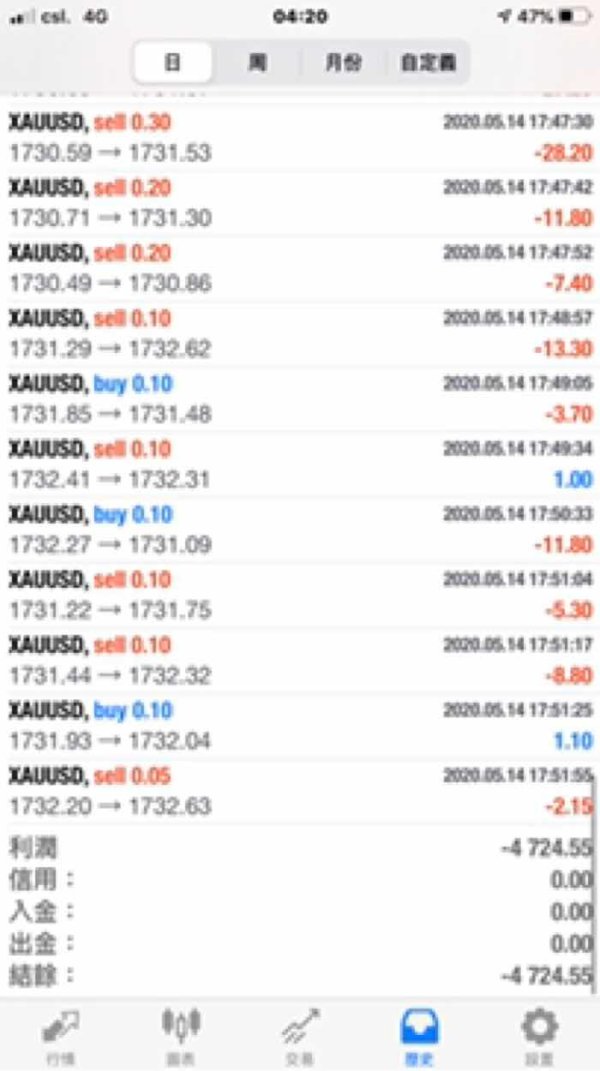600x1071 pixels.
Task: Open the buy 0.10 trade at 17:50:33
Action: point(300,530)
